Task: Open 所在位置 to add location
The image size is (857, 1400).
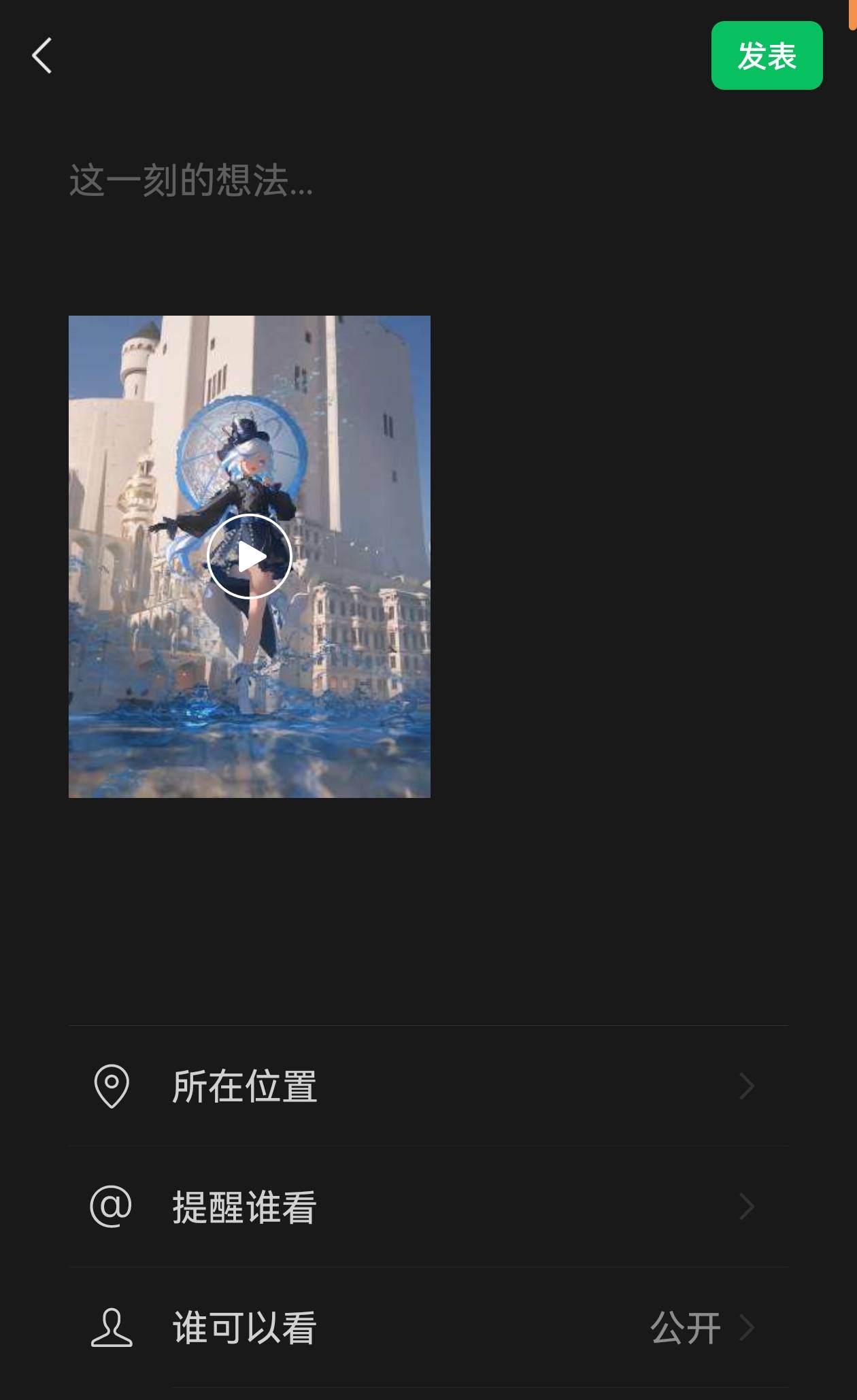Action: [x=428, y=1086]
